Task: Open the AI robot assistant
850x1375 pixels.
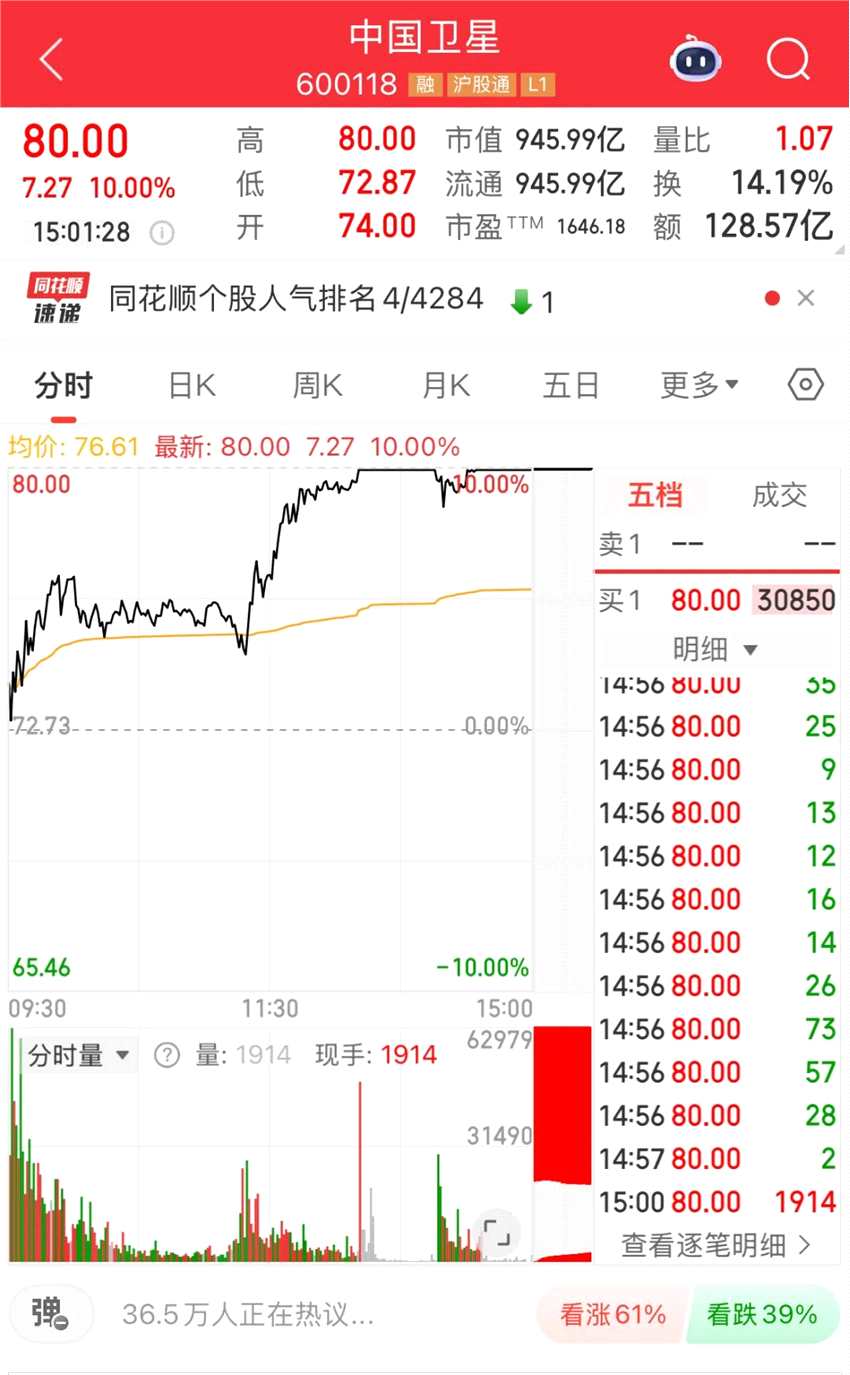Action: (697, 60)
